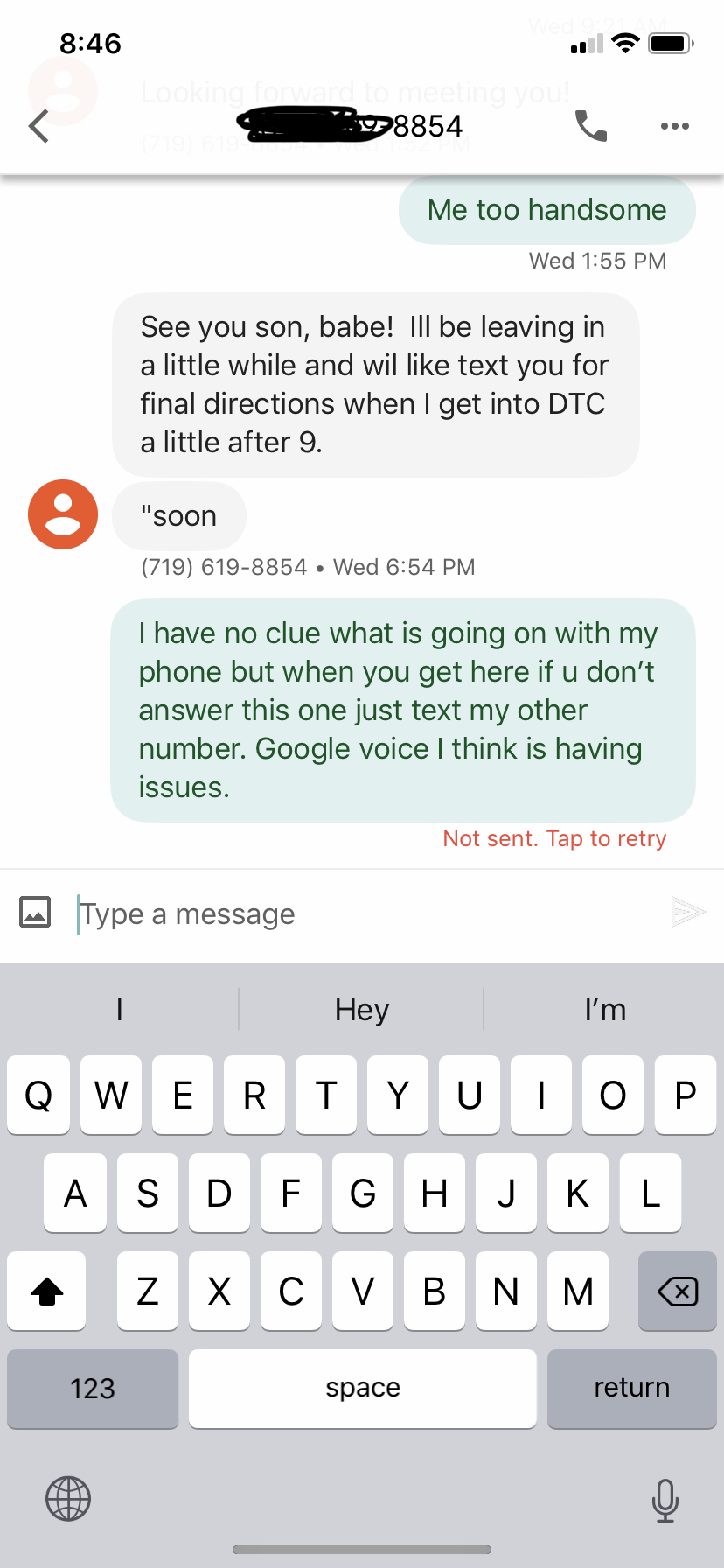Tap the return key
724x1568 pixels.
pyautogui.click(x=631, y=1389)
